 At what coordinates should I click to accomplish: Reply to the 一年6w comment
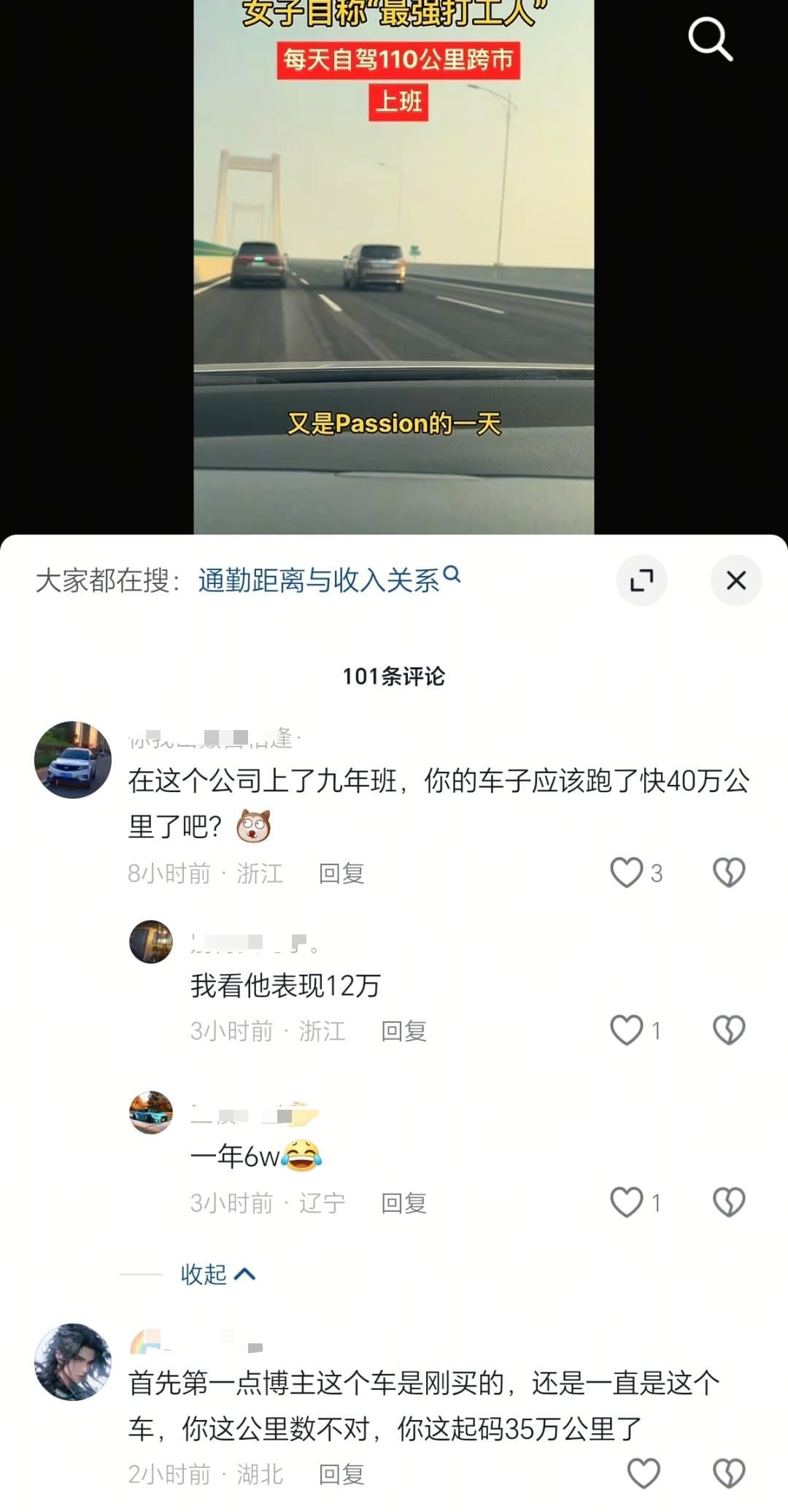point(403,1203)
